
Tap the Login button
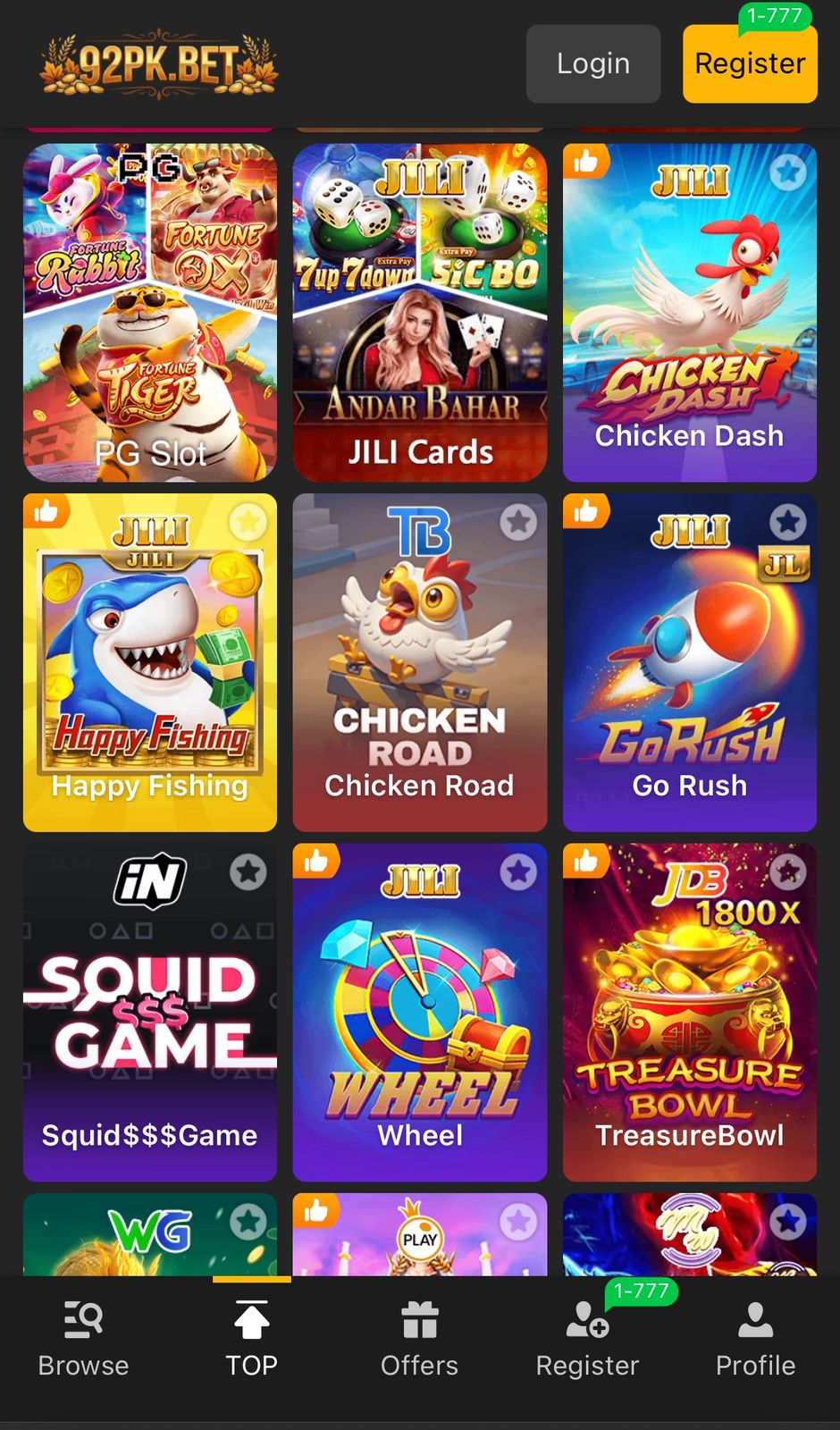point(592,63)
